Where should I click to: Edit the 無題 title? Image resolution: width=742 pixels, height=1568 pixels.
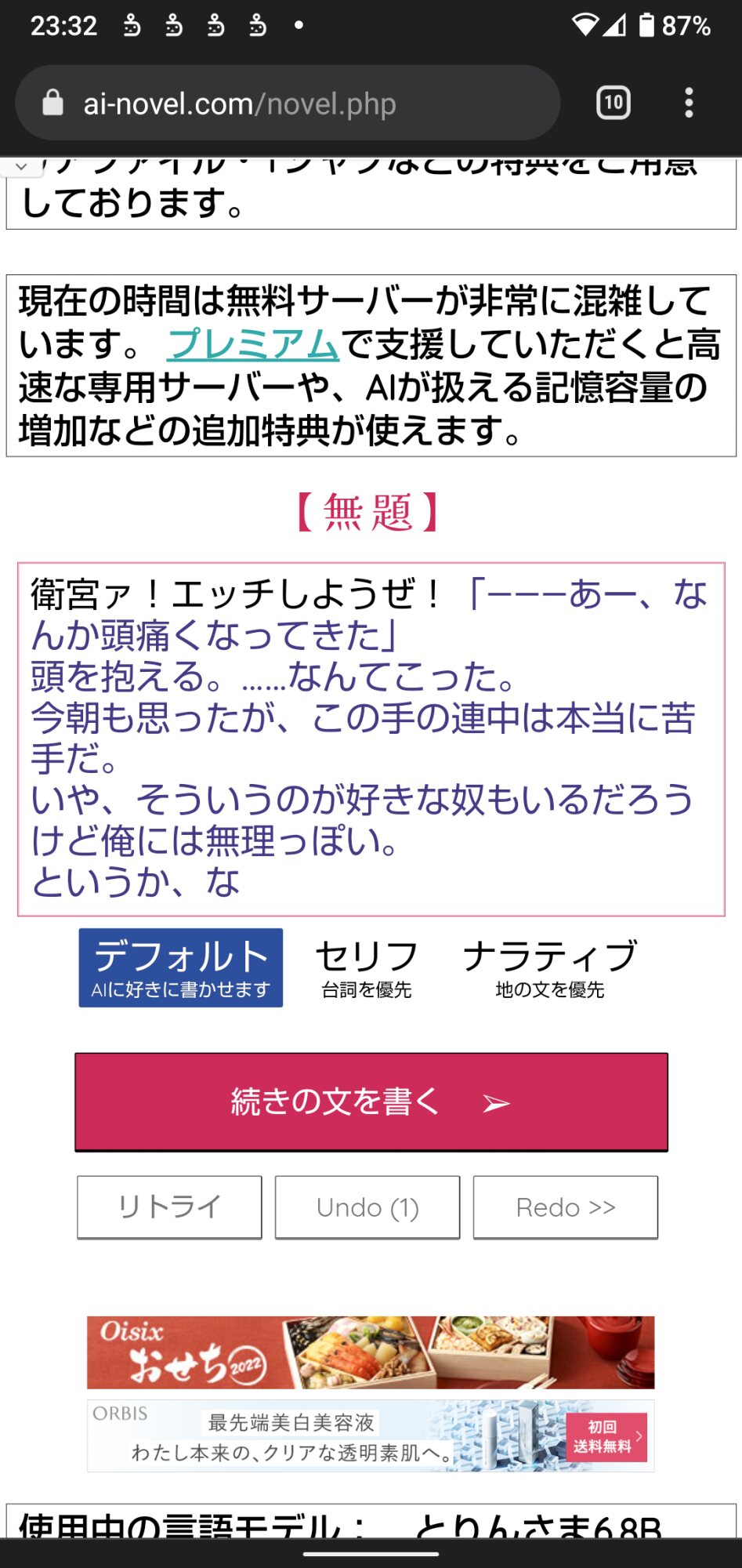tap(369, 513)
